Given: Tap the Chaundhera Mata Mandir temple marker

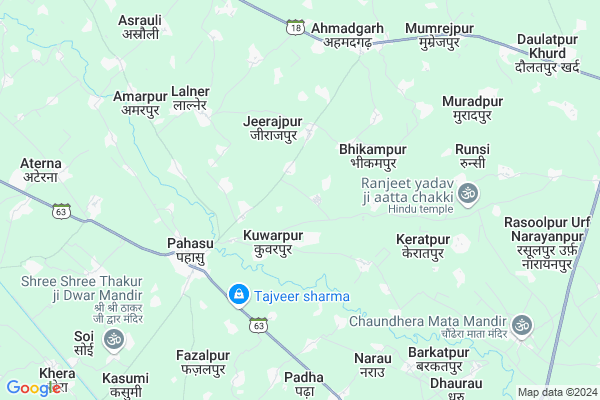Looking at the screenshot, I should 521,325.
